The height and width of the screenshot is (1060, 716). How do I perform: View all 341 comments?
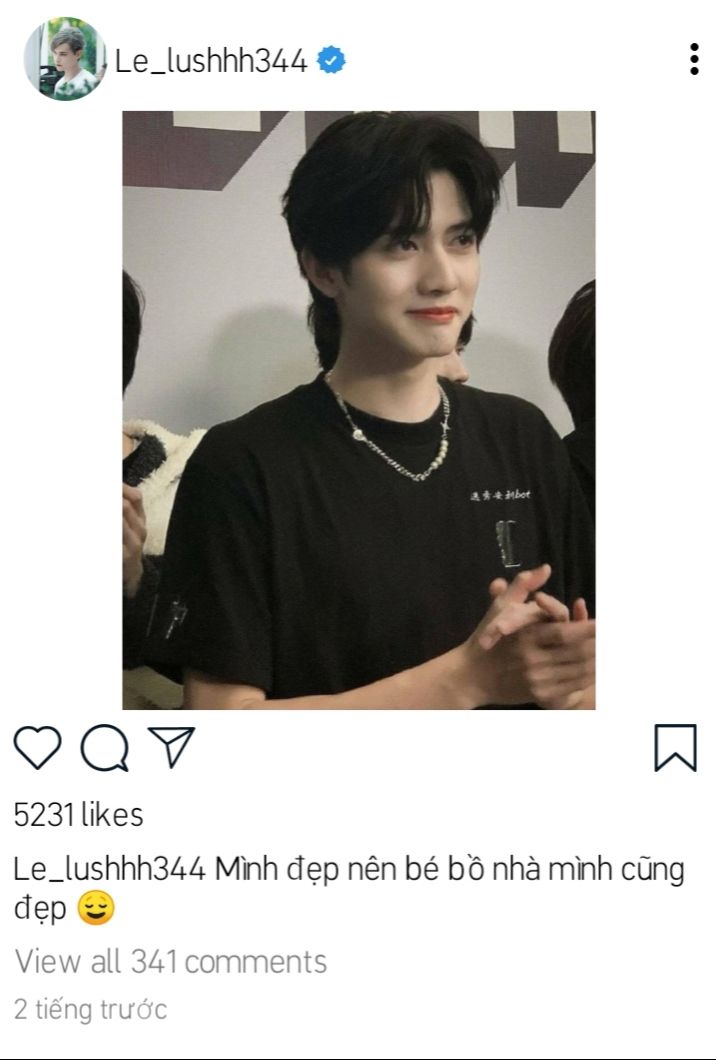(x=170, y=961)
